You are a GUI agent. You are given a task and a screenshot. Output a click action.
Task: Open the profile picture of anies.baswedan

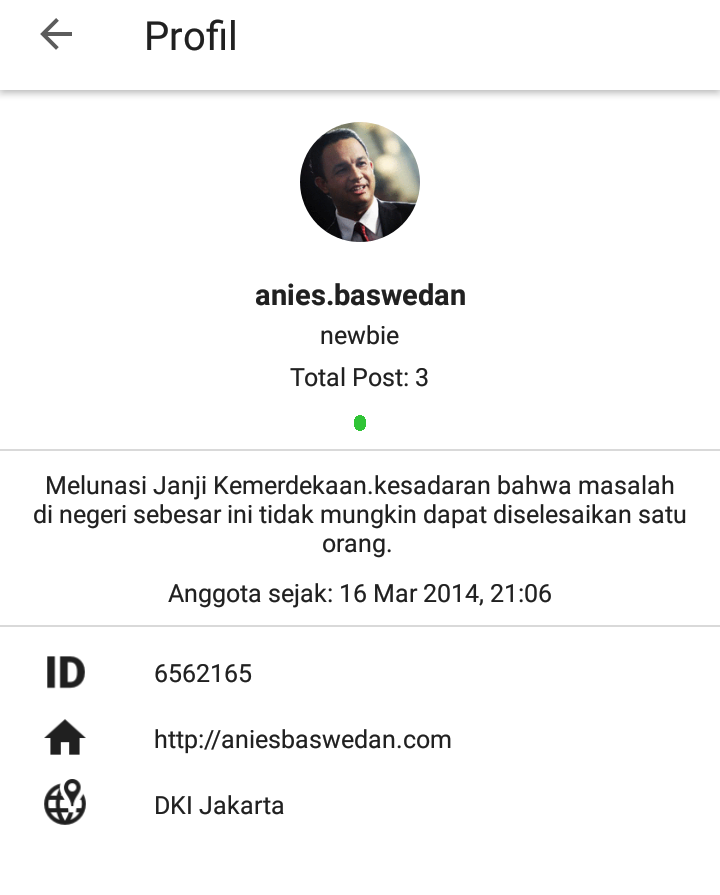tap(360, 181)
